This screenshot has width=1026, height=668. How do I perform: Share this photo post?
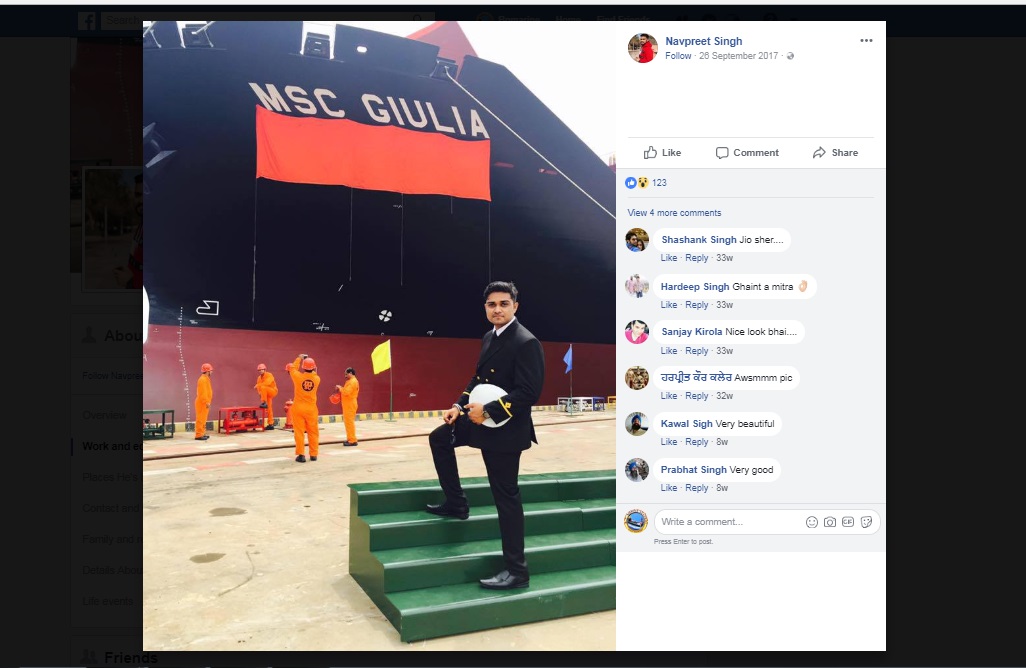coord(835,153)
